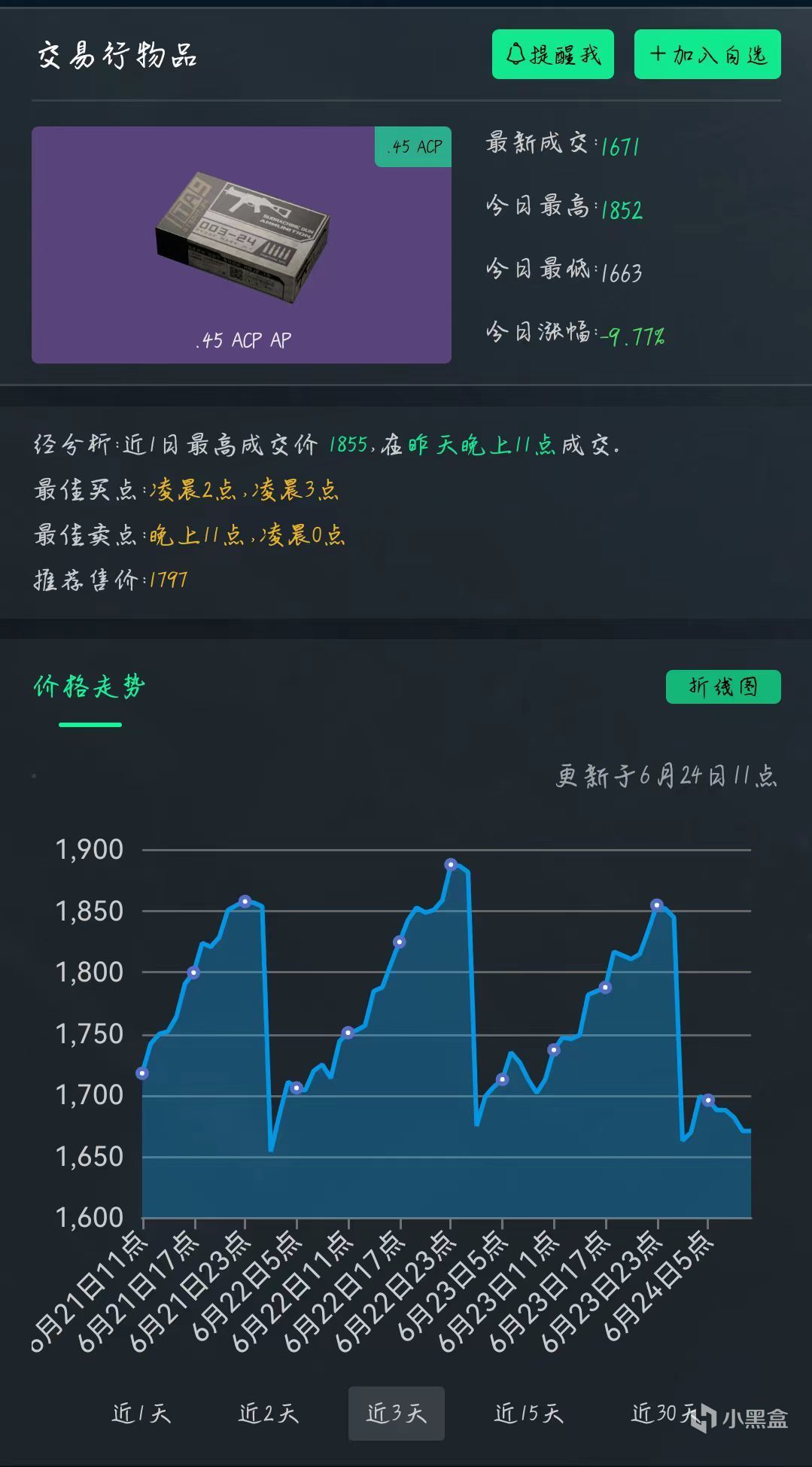The height and width of the screenshot is (1467, 812).
Task: View the 近15天 price trend
Action: click(528, 1413)
